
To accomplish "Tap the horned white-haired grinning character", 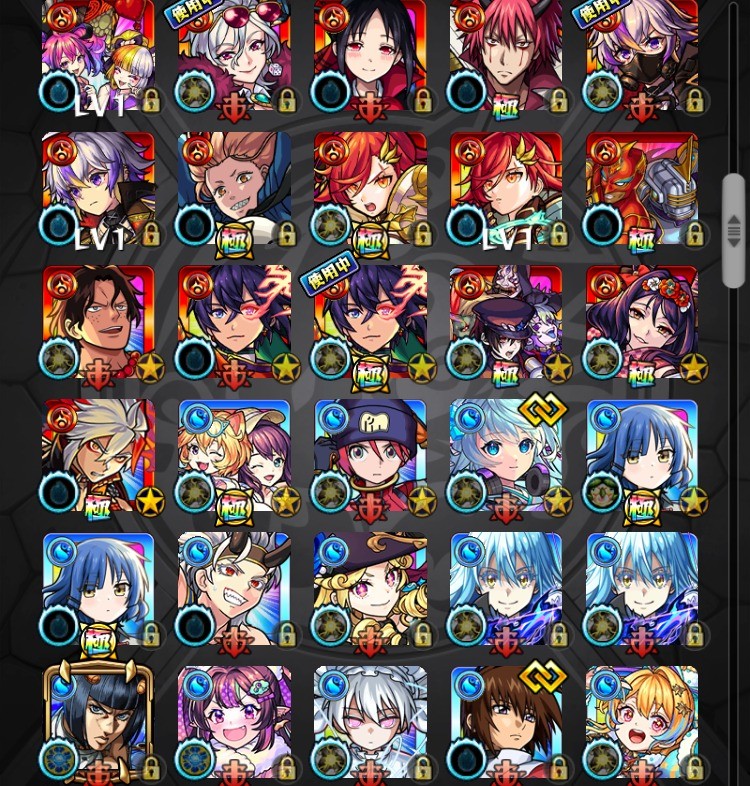I will (234, 590).
